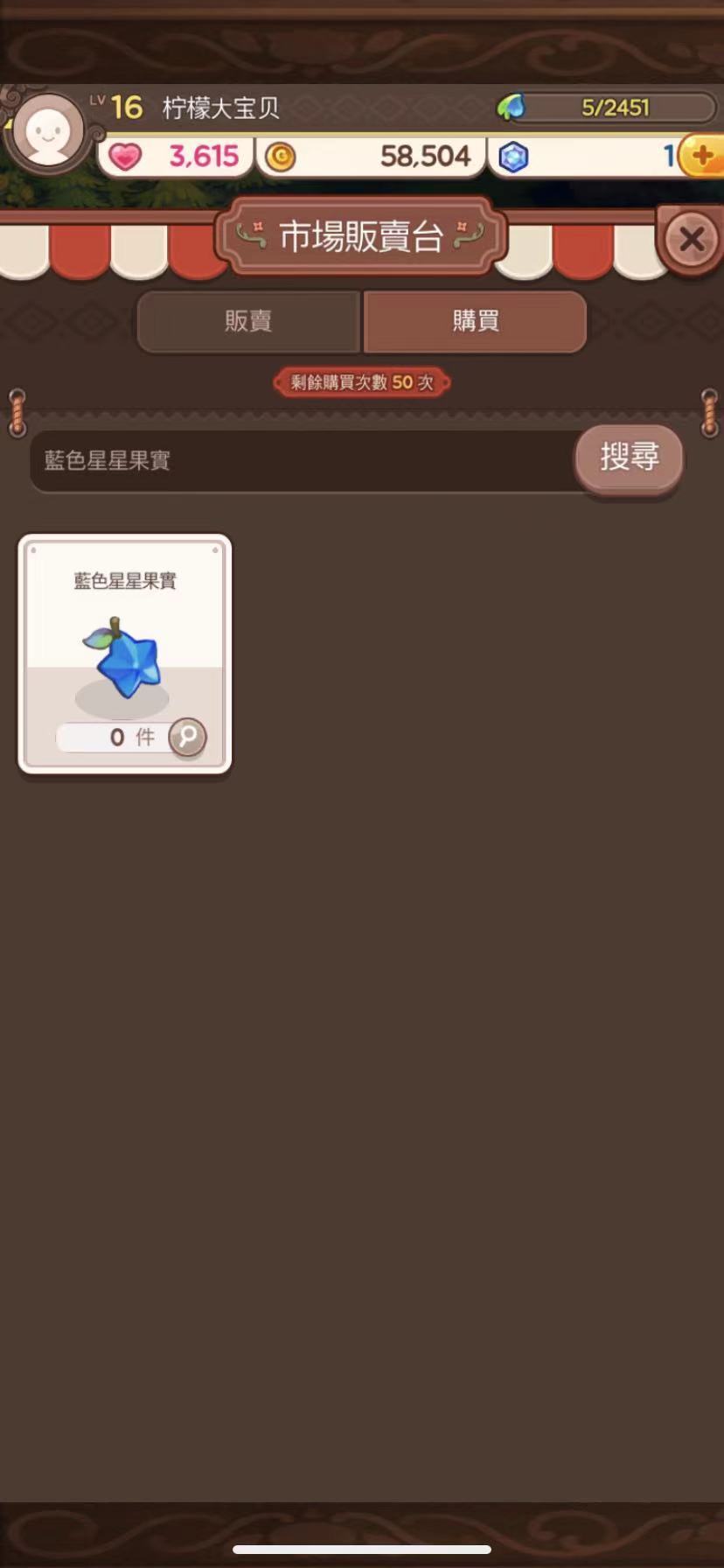Close the 市場販賣台 window

[691, 239]
